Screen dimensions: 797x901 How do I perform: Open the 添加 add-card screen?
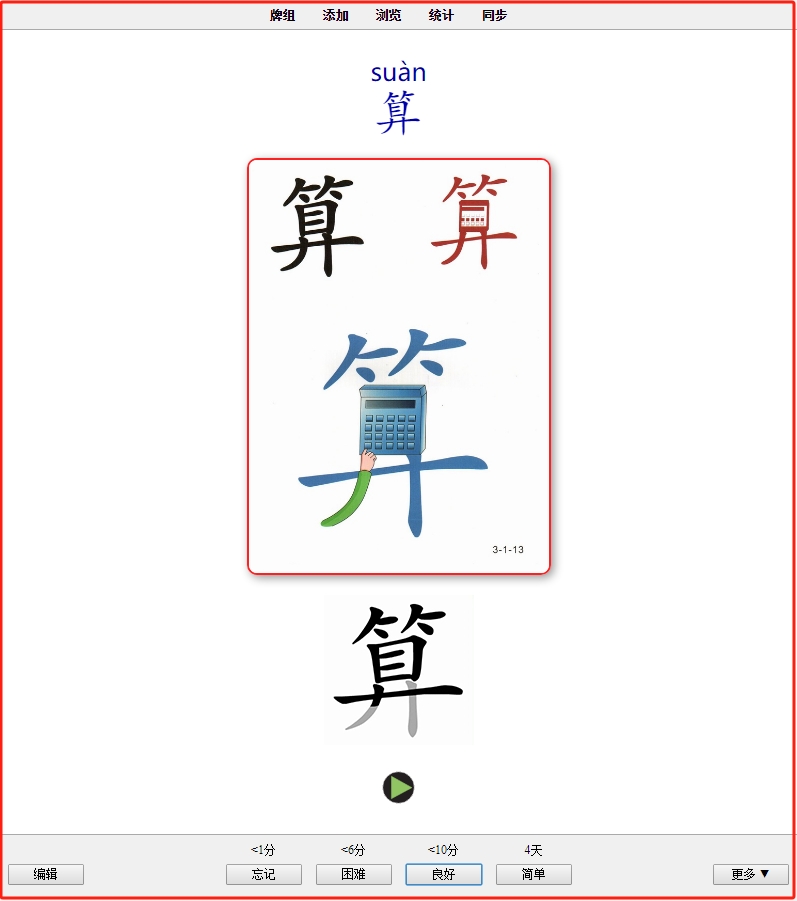coord(336,16)
